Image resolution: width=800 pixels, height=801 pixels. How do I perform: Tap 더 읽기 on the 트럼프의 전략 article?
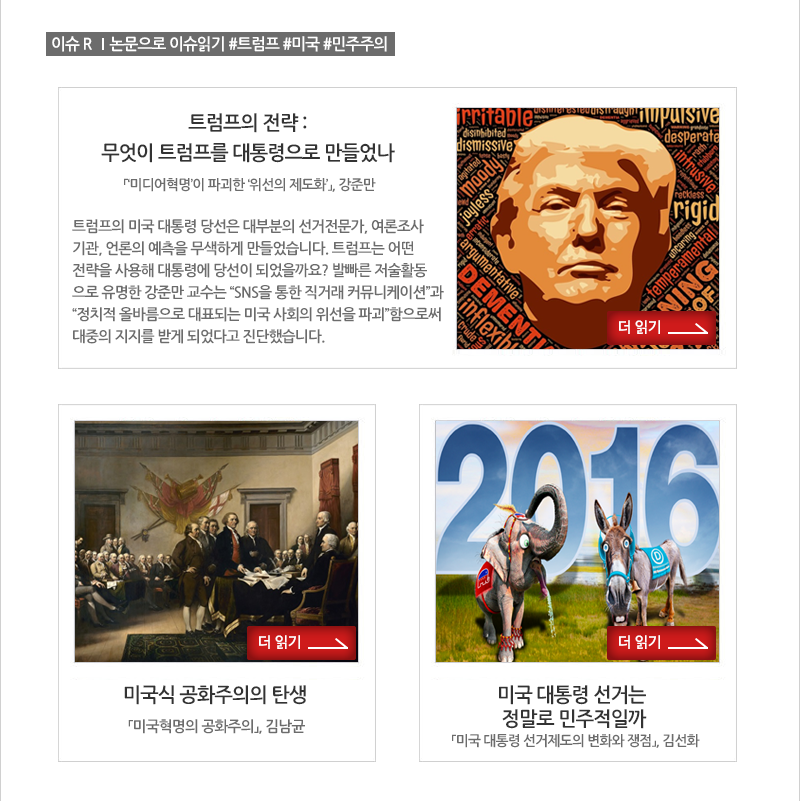661,328
